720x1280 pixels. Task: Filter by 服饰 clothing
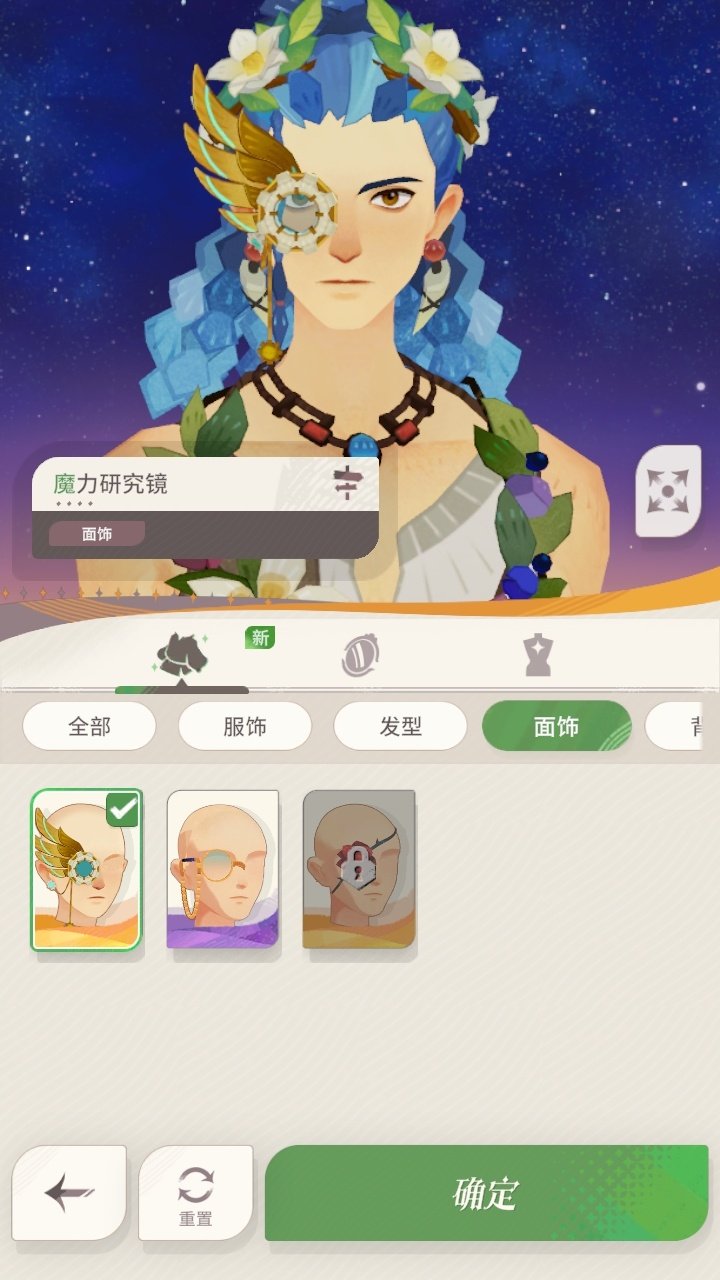point(245,726)
